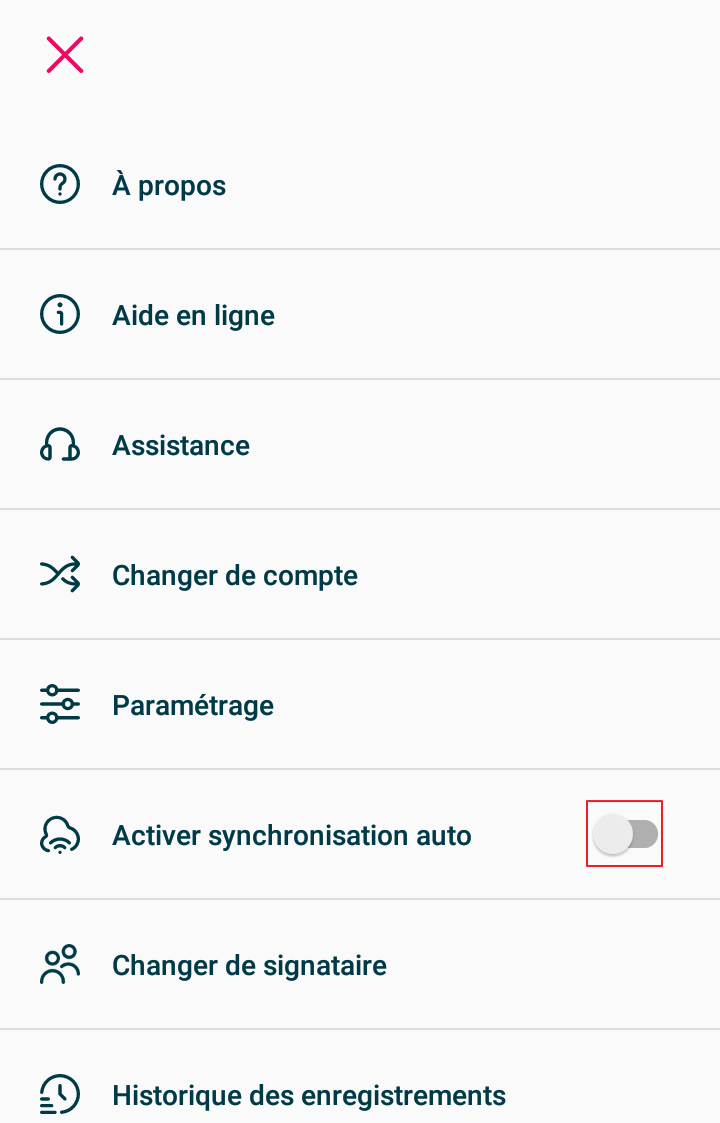Viewport: 720px width, 1123px height.
Task: Open the Paramétrage settings
Action: click(x=193, y=705)
